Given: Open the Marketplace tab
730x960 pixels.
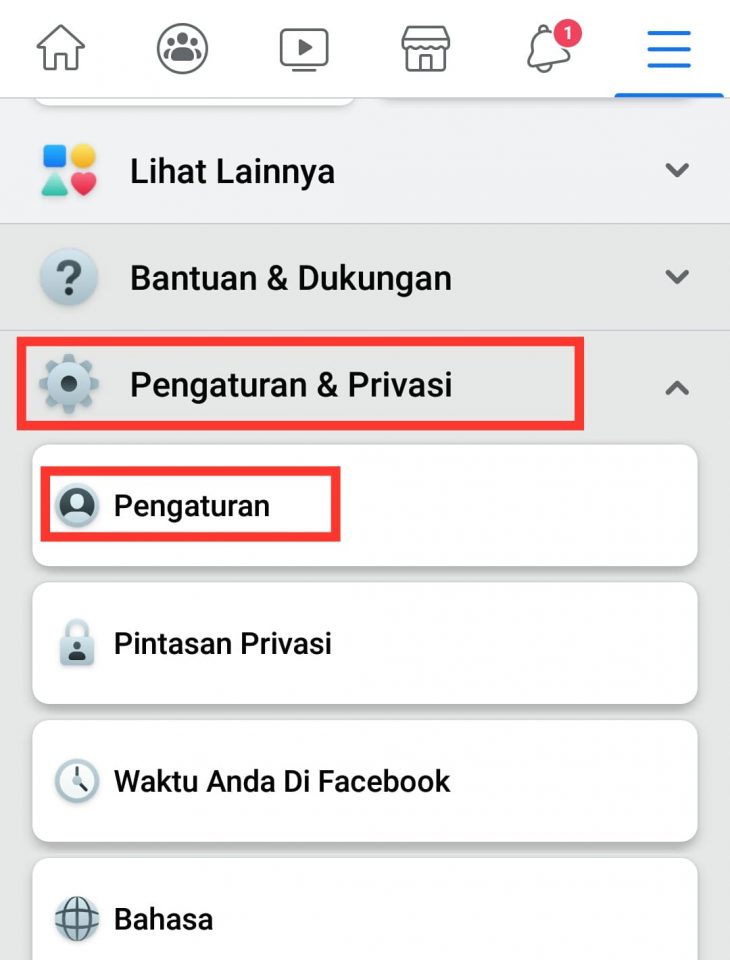Looking at the screenshot, I should pos(426,48).
